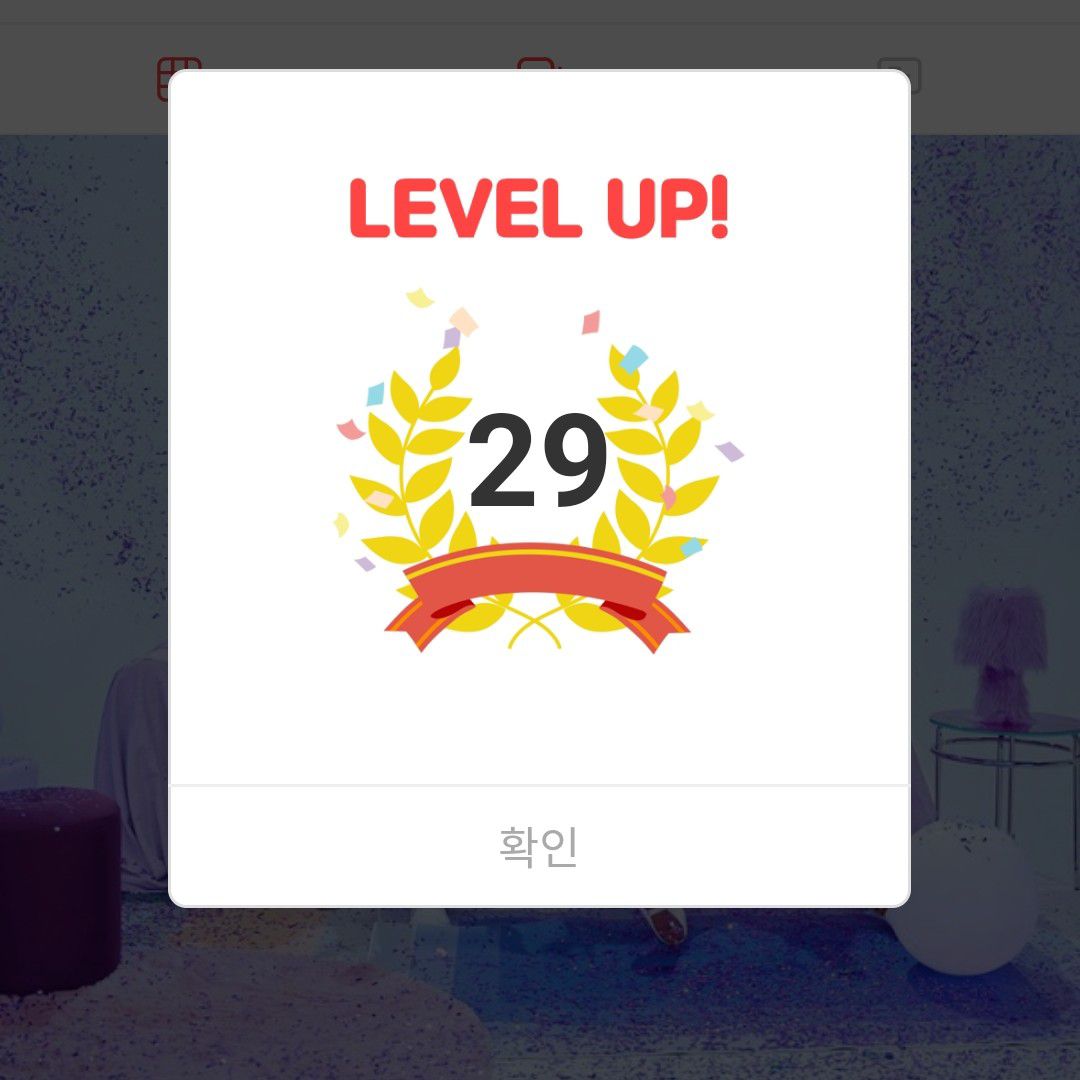
Task: Confirm the level up dialog with 확인
Action: tap(539, 846)
